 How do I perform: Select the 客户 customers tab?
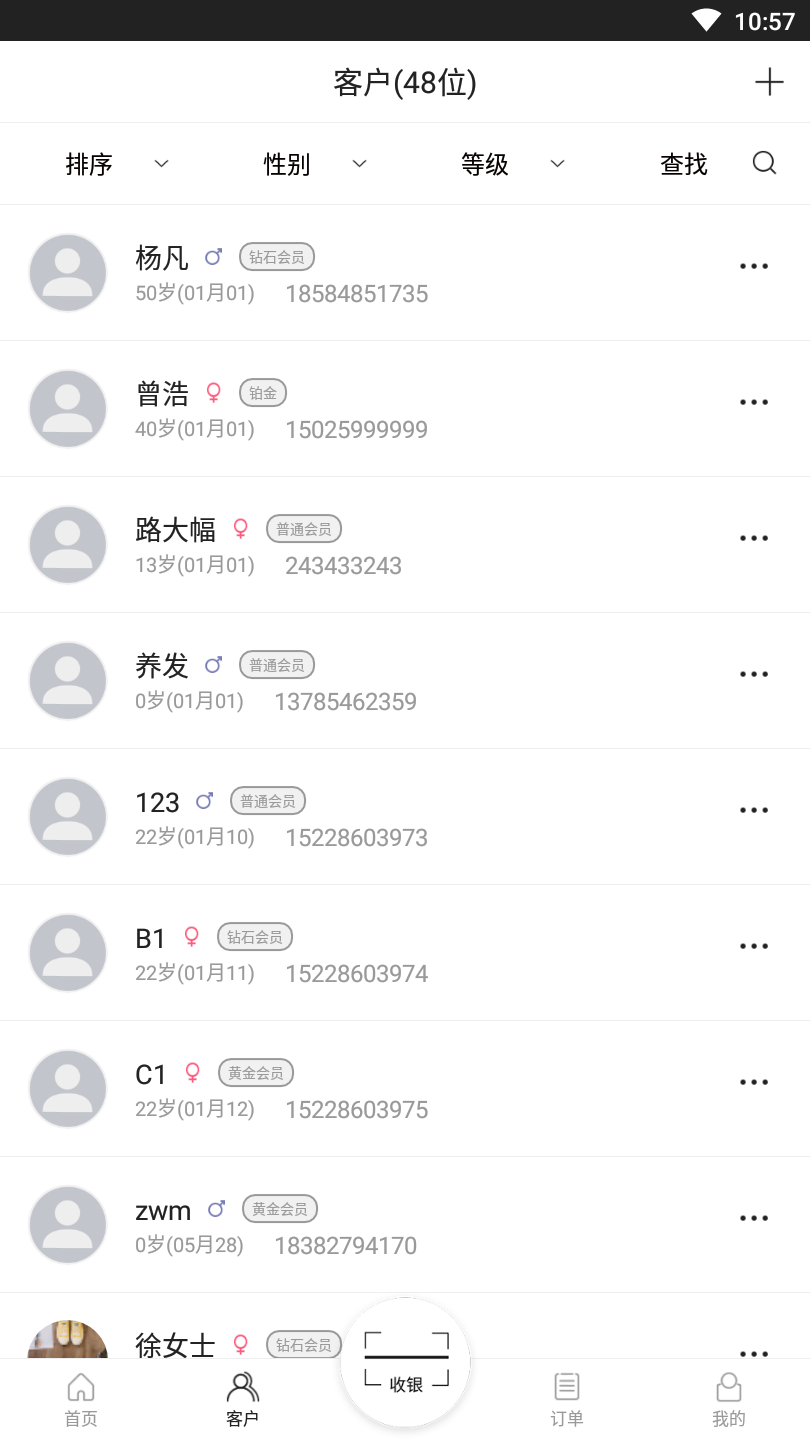coord(243,1399)
